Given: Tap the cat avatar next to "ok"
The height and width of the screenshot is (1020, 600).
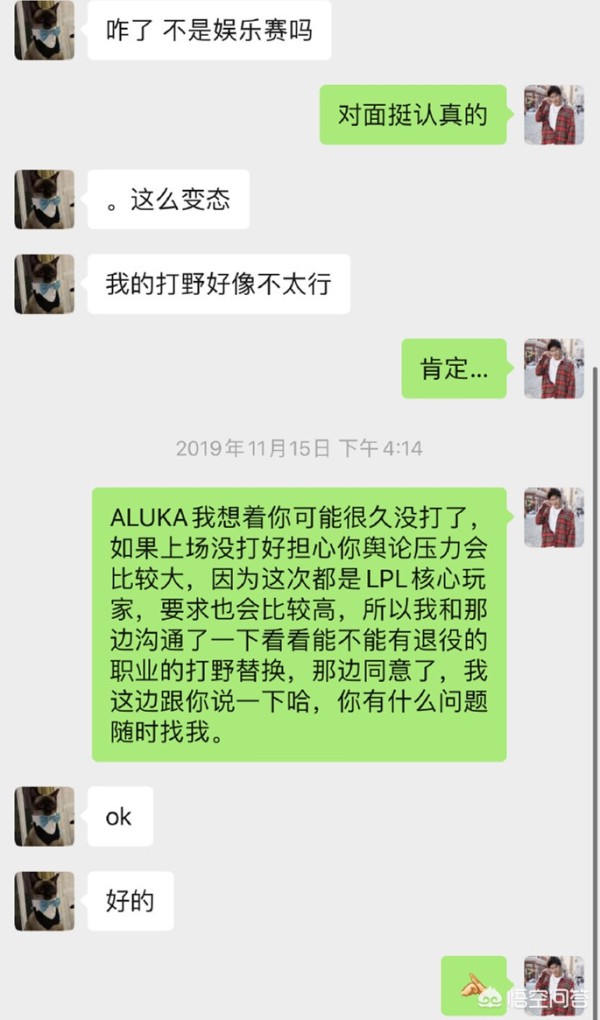Looking at the screenshot, I should tap(44, 816).
